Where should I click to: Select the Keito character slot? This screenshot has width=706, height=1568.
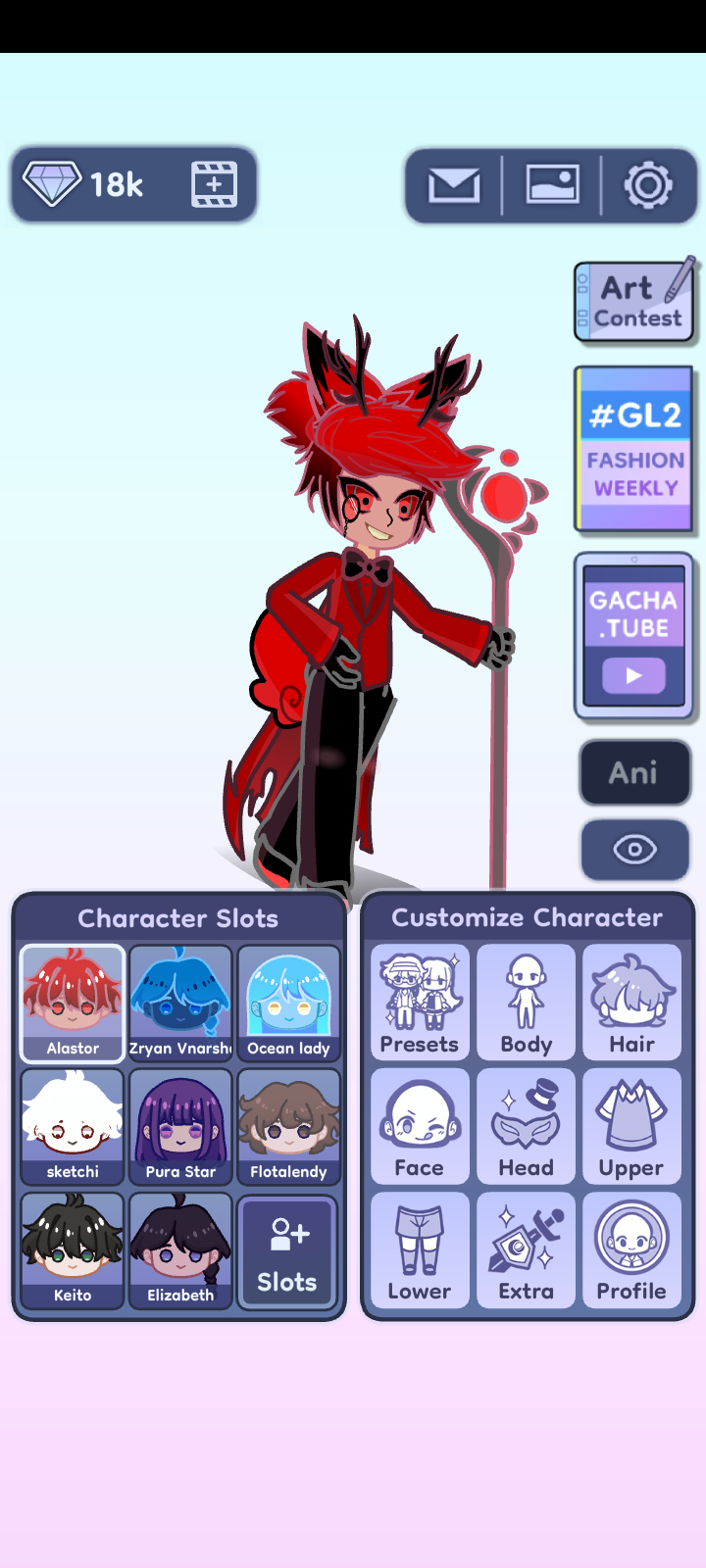73,1249
